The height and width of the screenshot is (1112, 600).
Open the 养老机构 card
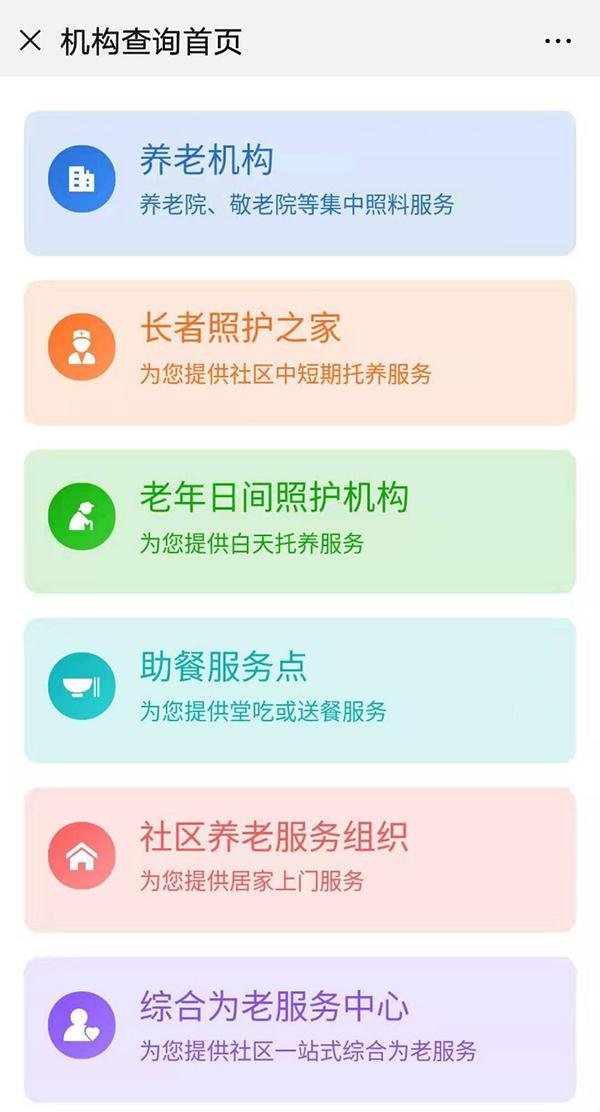pyautogui.click(x=300, y=183)
